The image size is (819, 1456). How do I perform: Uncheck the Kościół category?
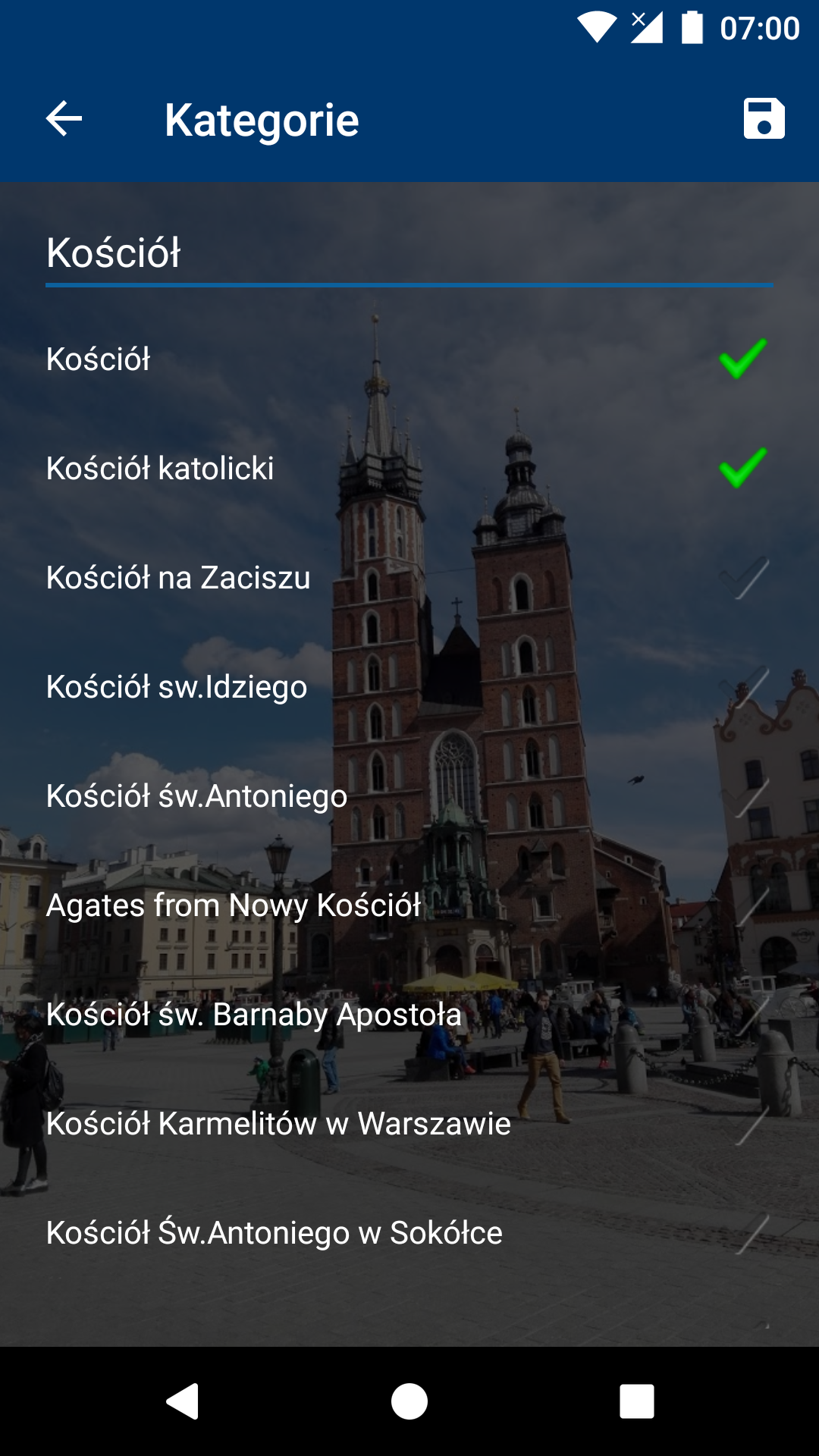pyautogui.click(x=742, y=359)
